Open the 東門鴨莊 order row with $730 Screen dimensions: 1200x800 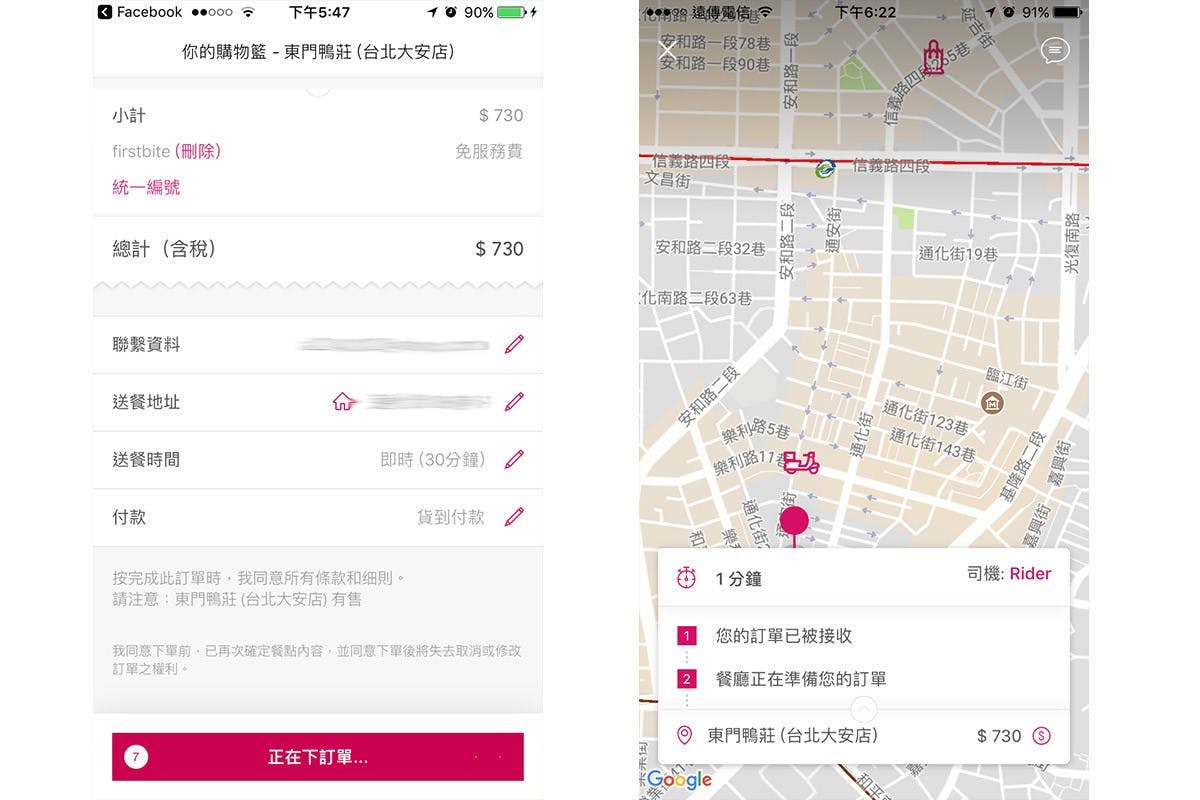pyautogui.click(x=863, y=736)
